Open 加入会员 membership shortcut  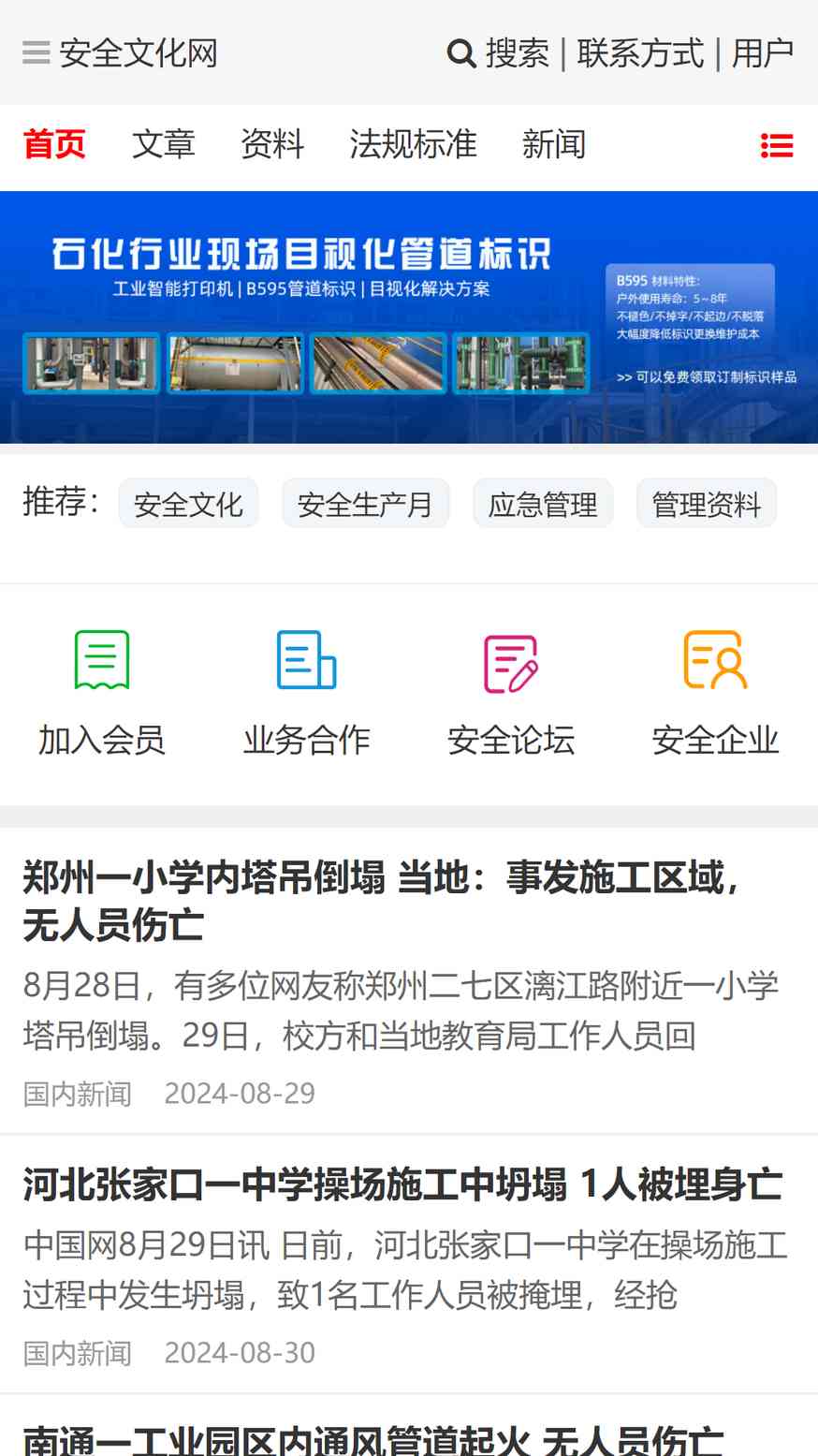coord(102,693)
